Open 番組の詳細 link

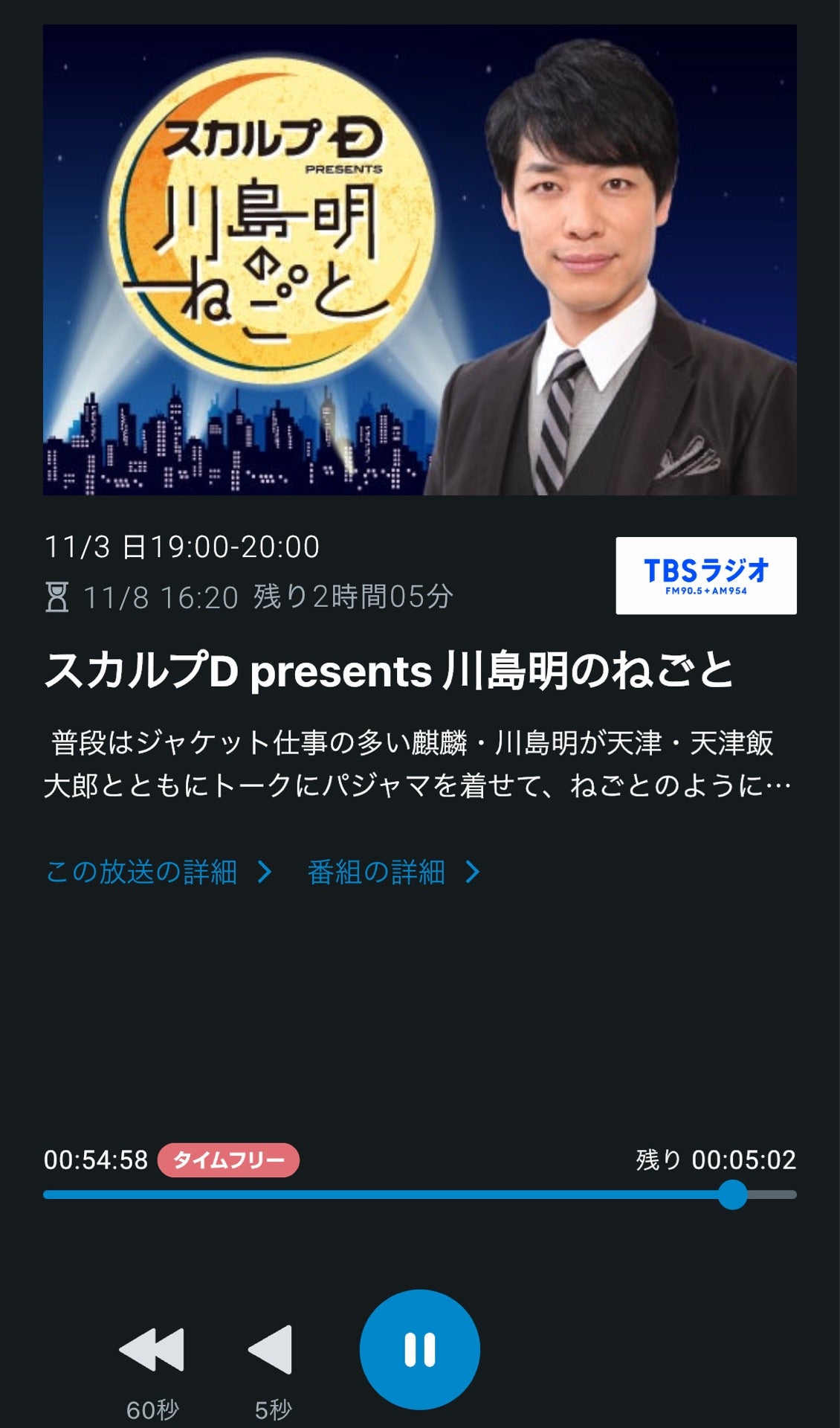pos(393,872)
